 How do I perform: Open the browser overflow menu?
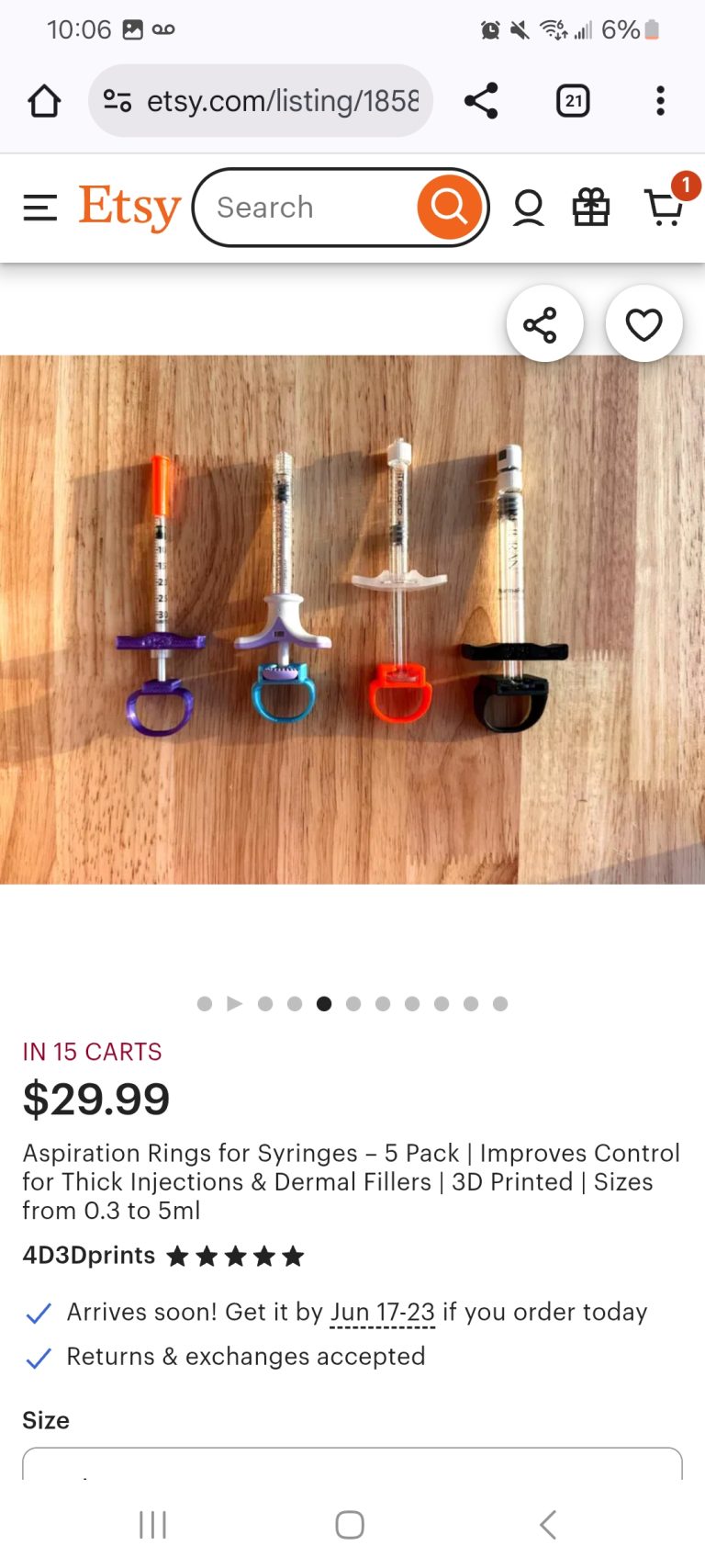coord(660,101)
